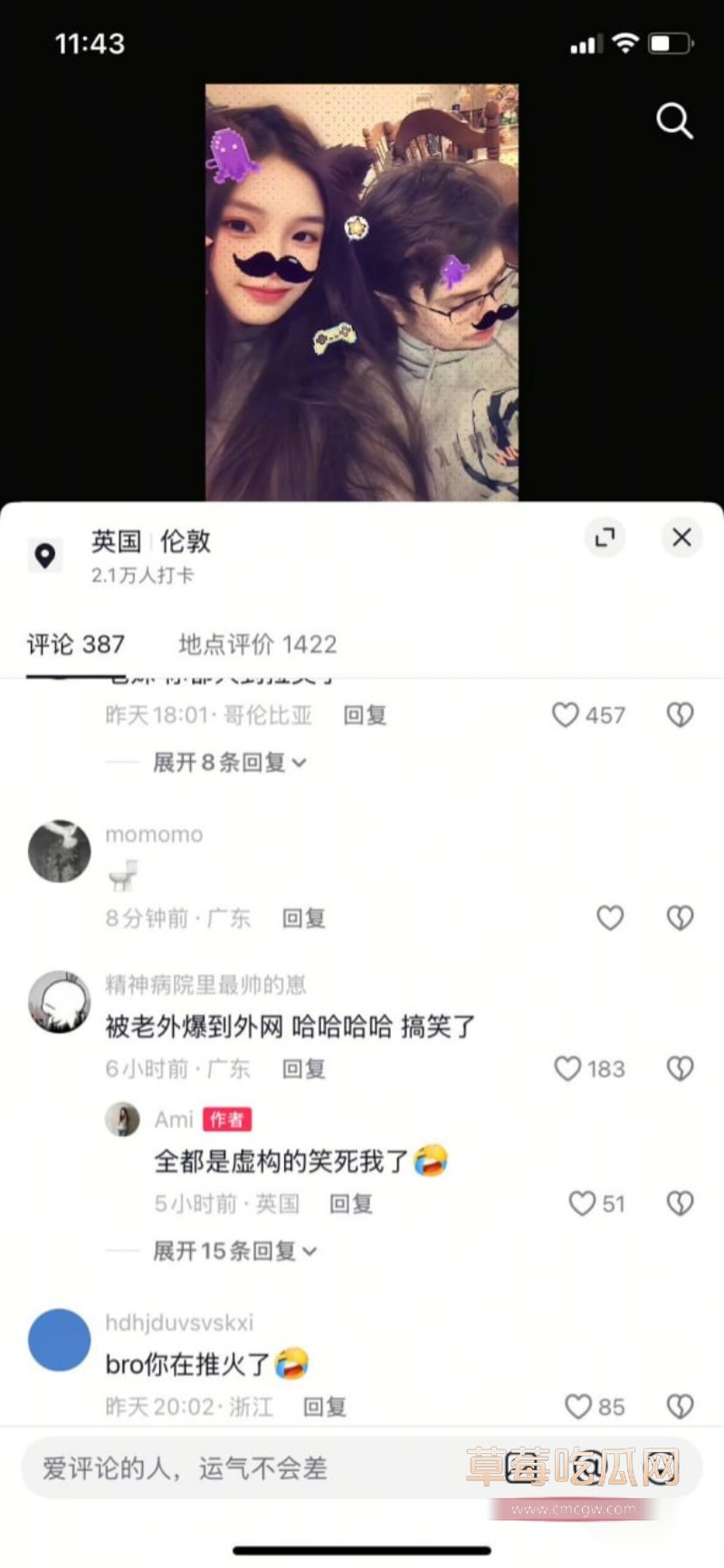Reply to hdhjduvsvskxi's comment
Screen dimensions: 724x1568
click(324, 1406)
